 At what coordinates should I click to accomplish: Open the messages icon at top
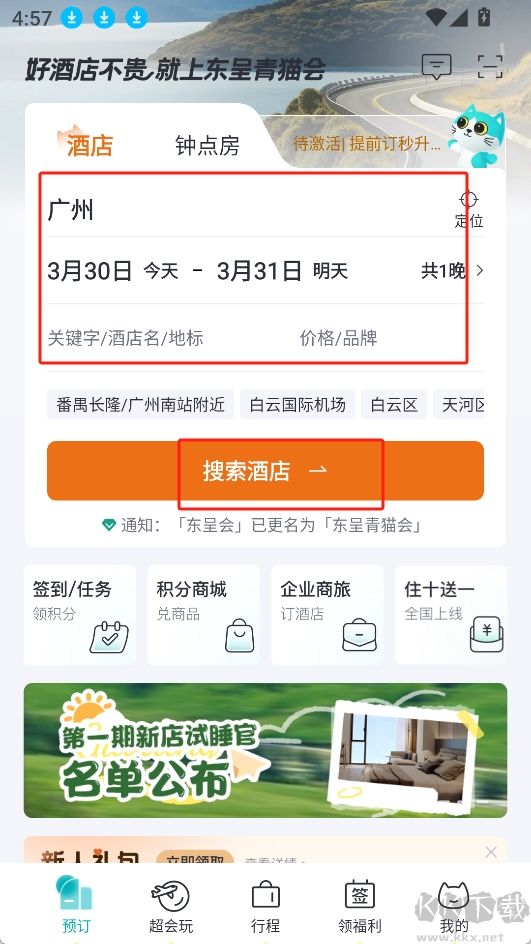[436, 66]
